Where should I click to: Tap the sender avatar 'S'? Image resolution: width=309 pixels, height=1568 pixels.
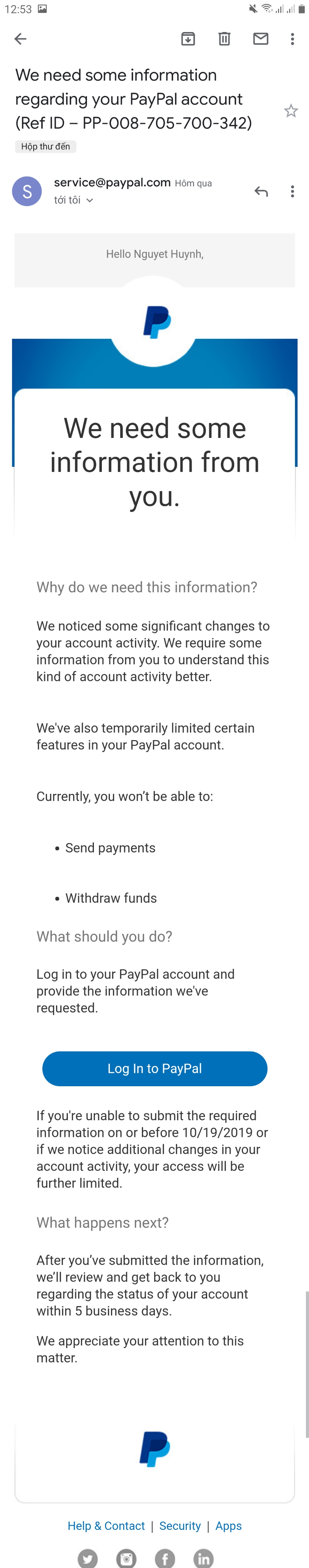coord(27,191)
